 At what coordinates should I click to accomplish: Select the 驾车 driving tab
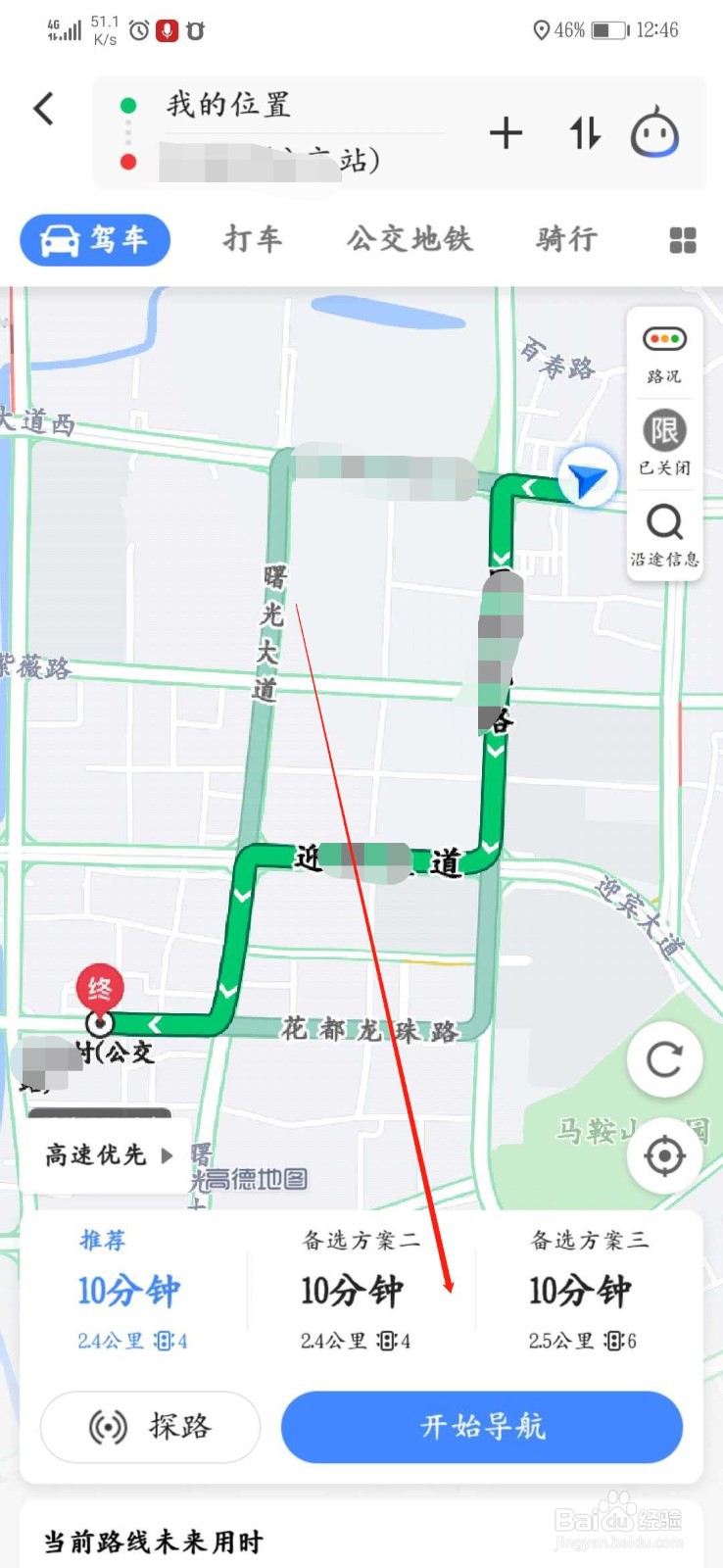[x=96, y=239]
